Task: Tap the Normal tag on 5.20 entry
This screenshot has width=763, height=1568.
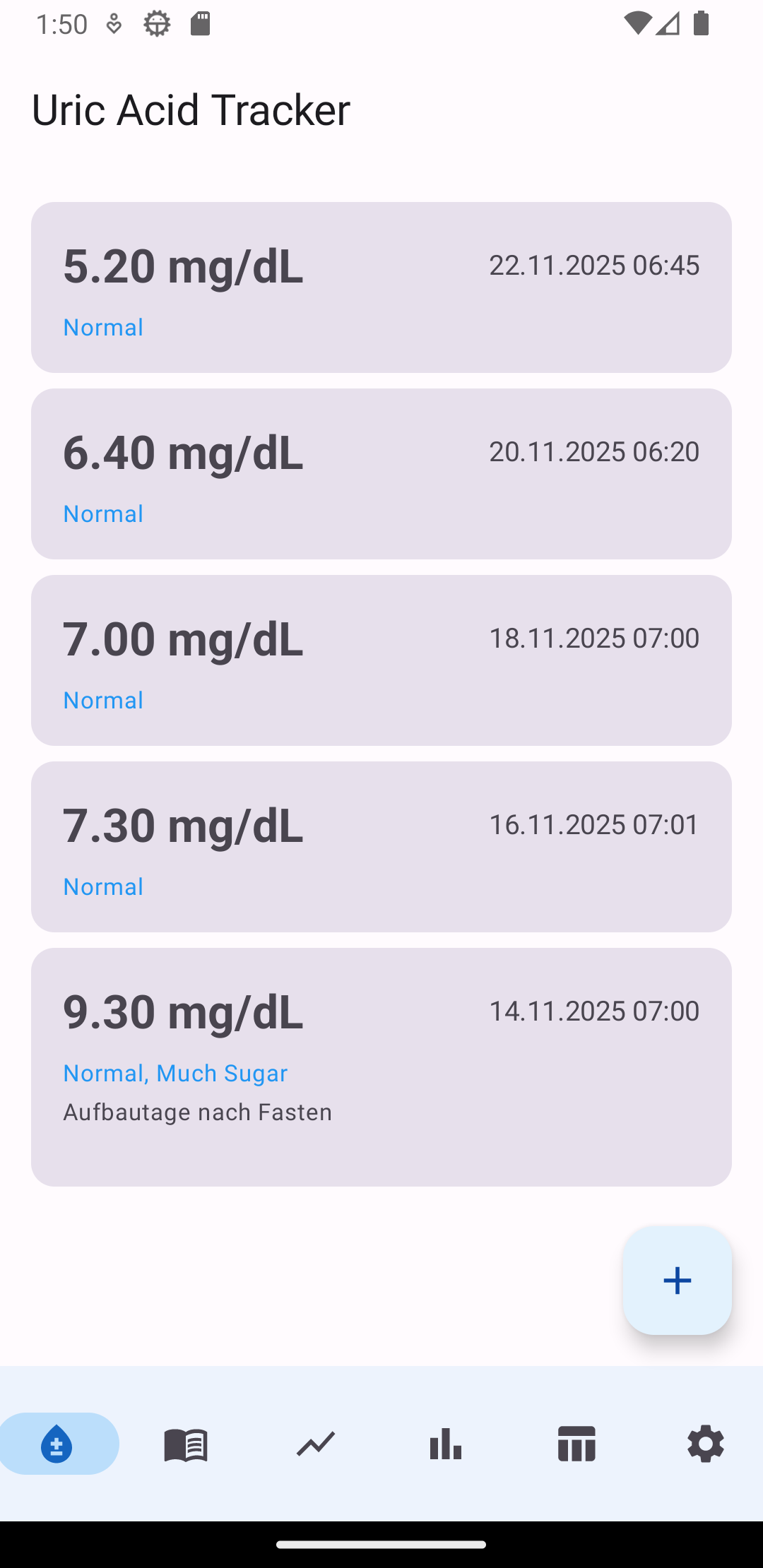Action: 103,327
